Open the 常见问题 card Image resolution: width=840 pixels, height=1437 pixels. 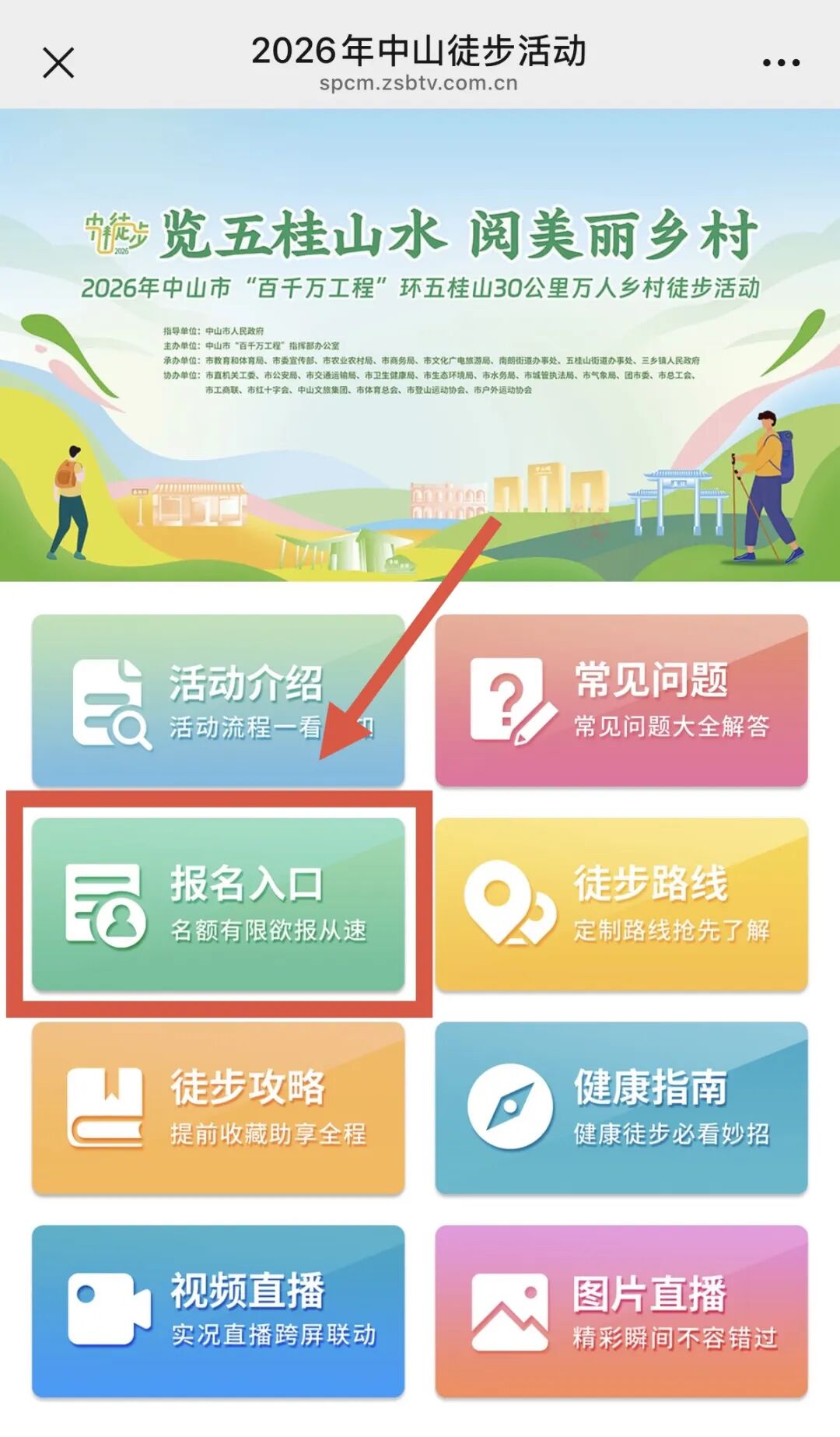tap(621, 700)
